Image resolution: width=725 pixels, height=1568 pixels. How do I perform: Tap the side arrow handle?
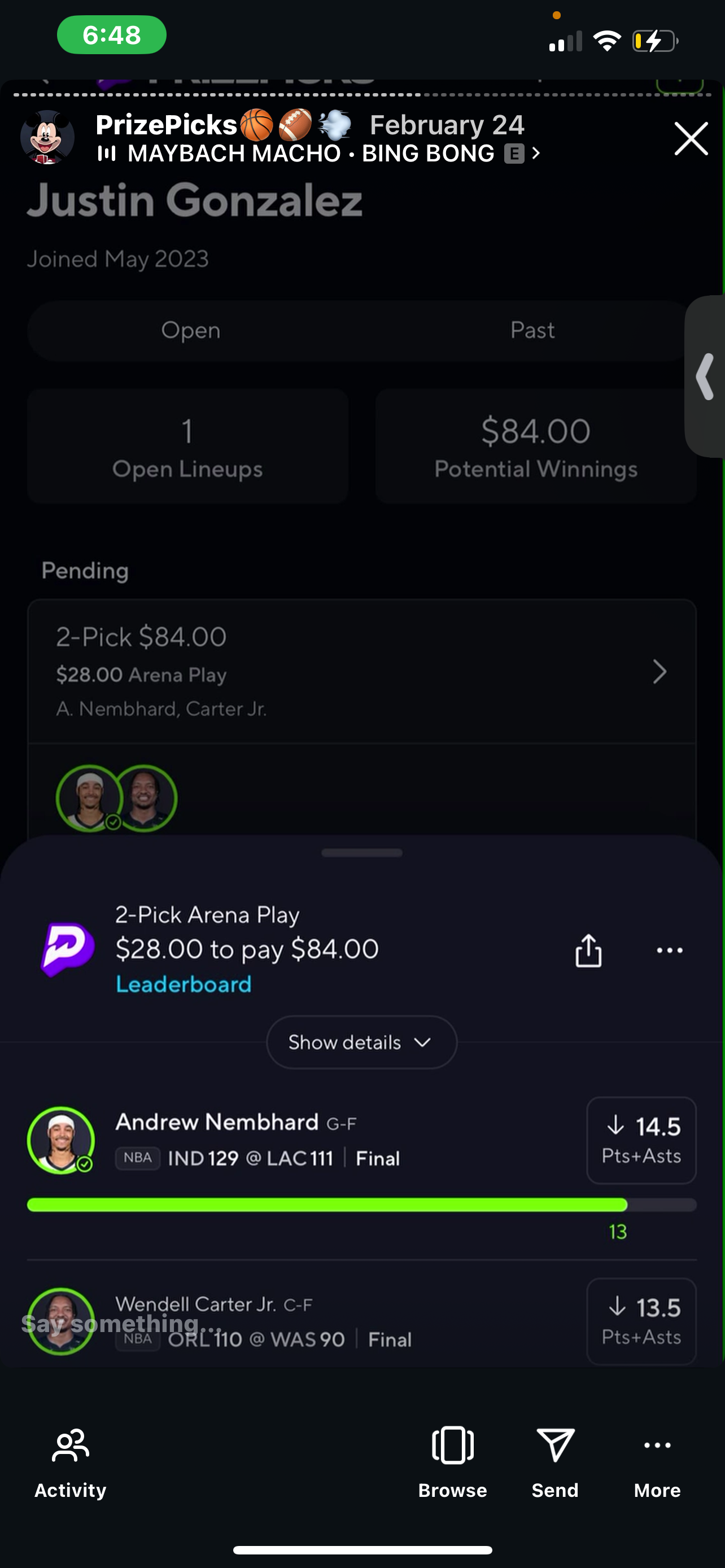pyautogui.click(x=705, y=376)
